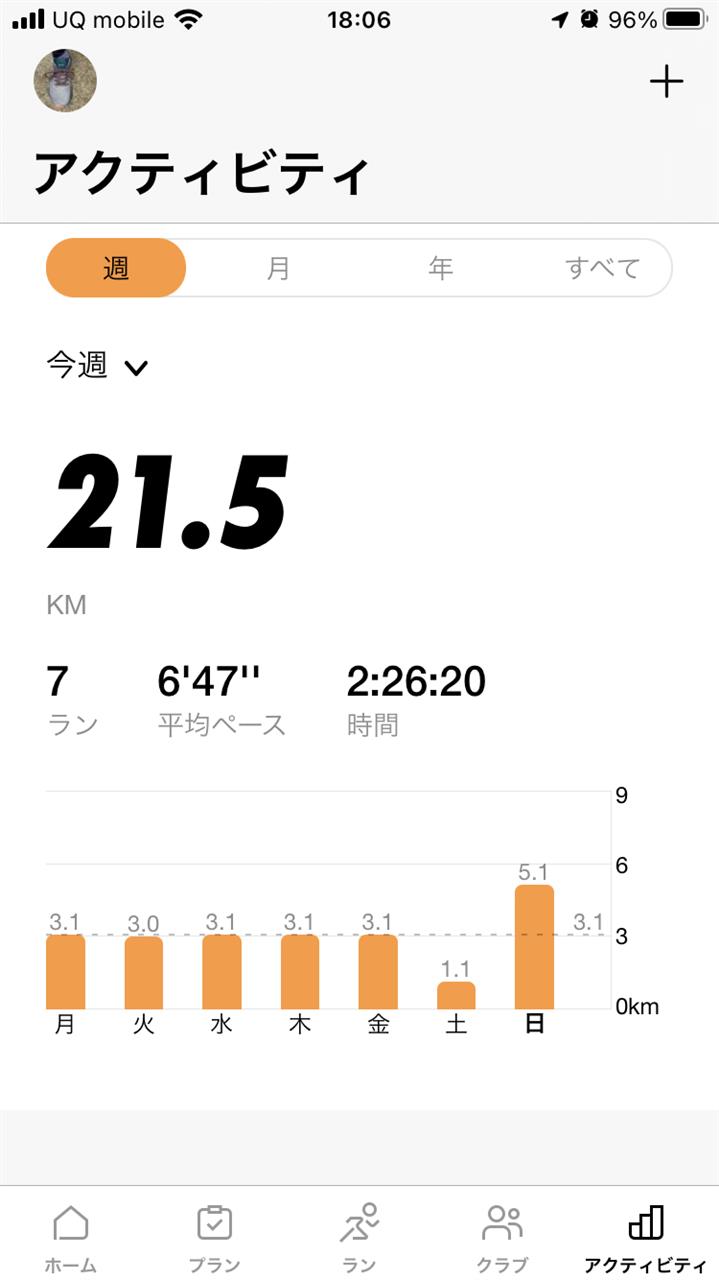Image resolution: width=719 pixels, height=1280 pixels.
Task: Switch to the 月 (month) view
Action: 278,268
